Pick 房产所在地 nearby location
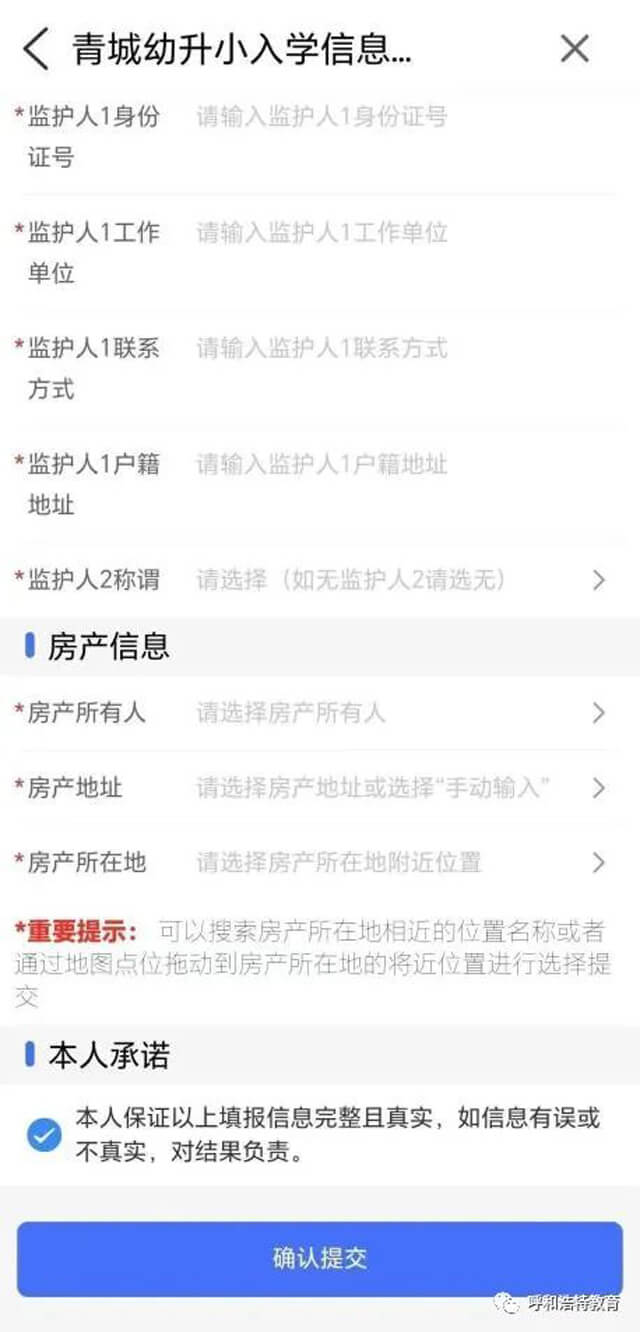This screenshot has width=640, height=1332. [x=400, y=862]
